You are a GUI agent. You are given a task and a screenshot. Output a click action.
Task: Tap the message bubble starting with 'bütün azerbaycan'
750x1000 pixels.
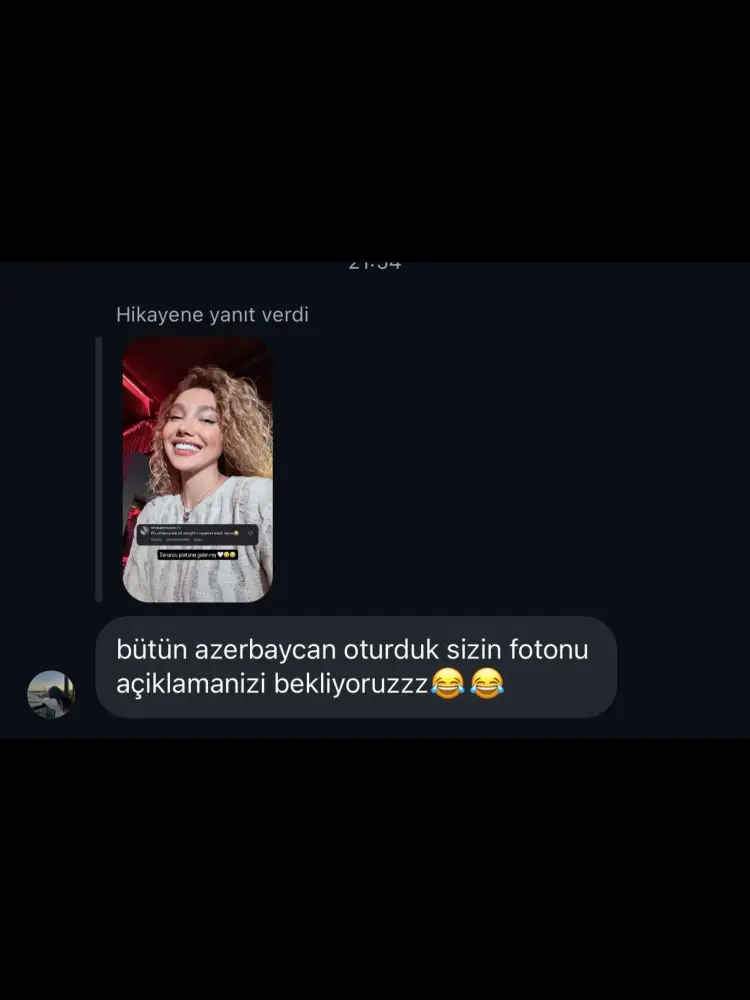[x=355, y=668]
